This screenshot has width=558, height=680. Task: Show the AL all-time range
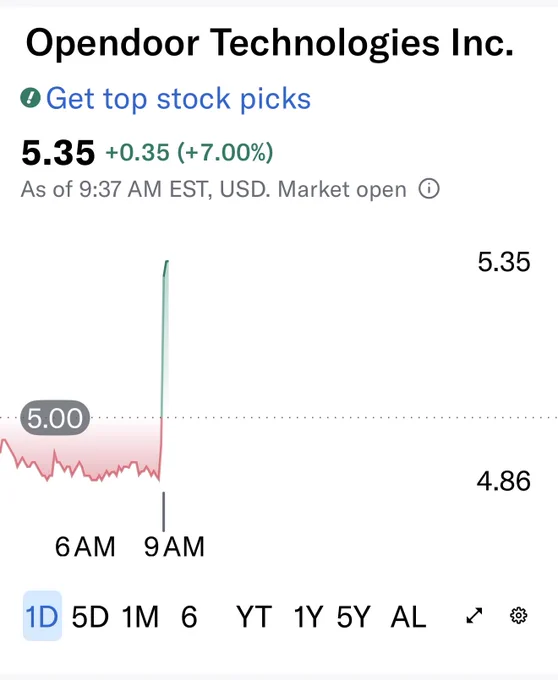tap(408, 616)
